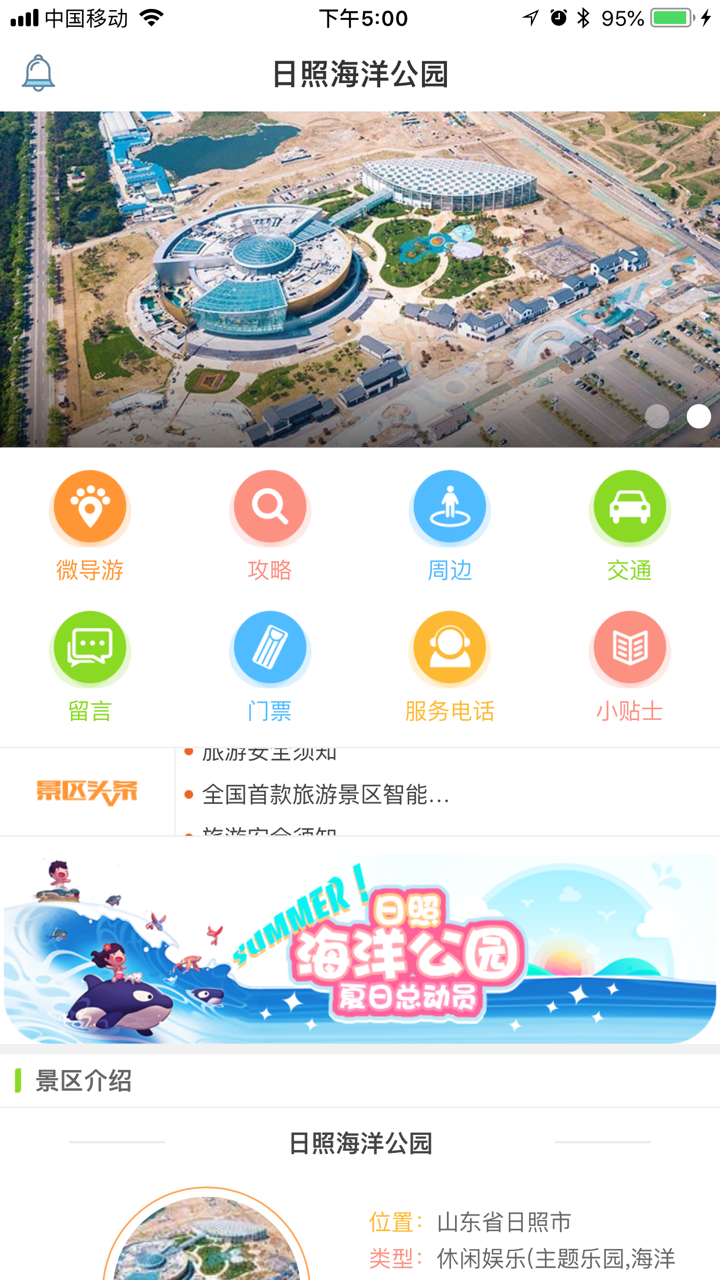Screen dimensions: 720x1280
Task: Tap the 小贴士 tips icon
Action: [629, 648]
